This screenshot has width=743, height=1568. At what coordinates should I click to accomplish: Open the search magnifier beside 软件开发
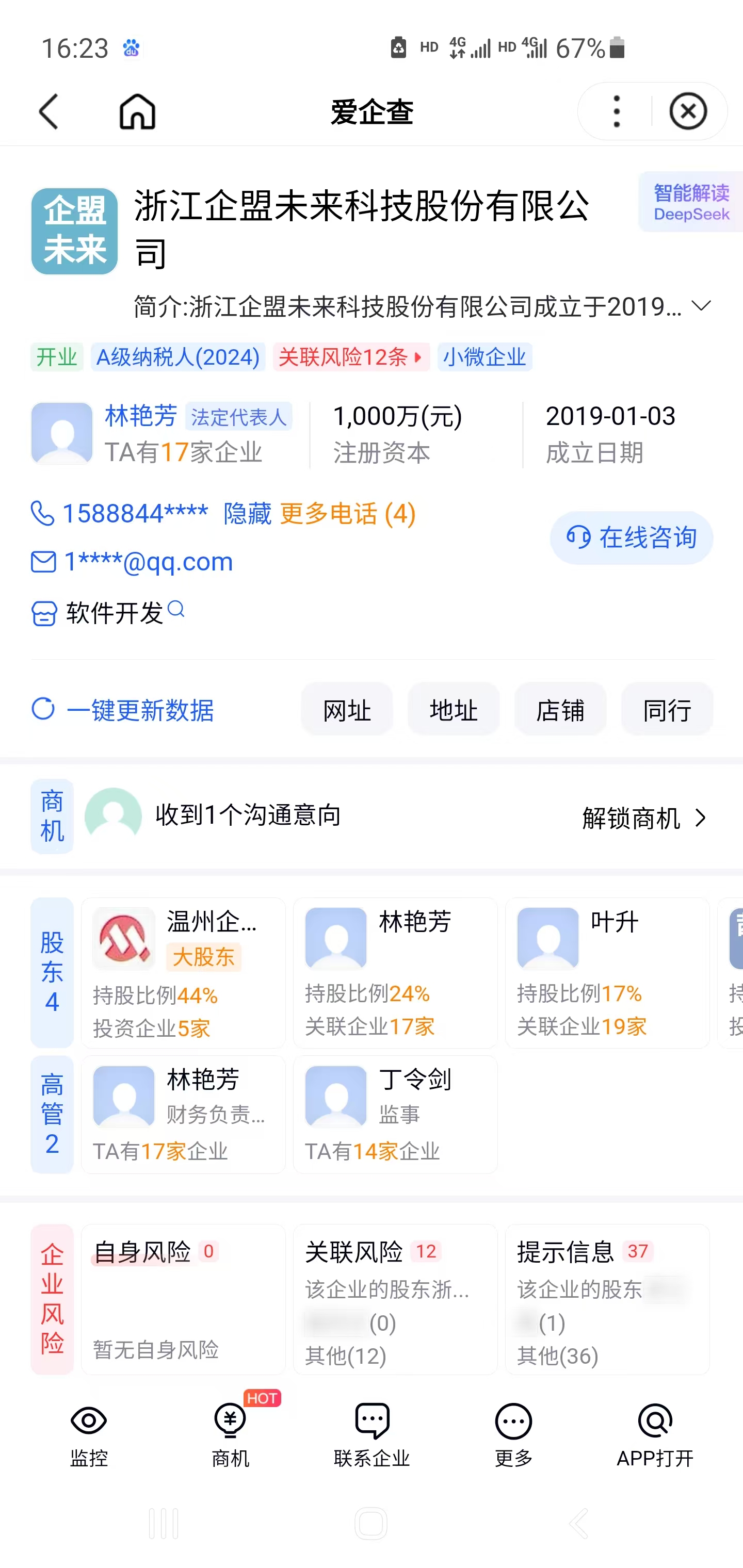pos(177,612)
